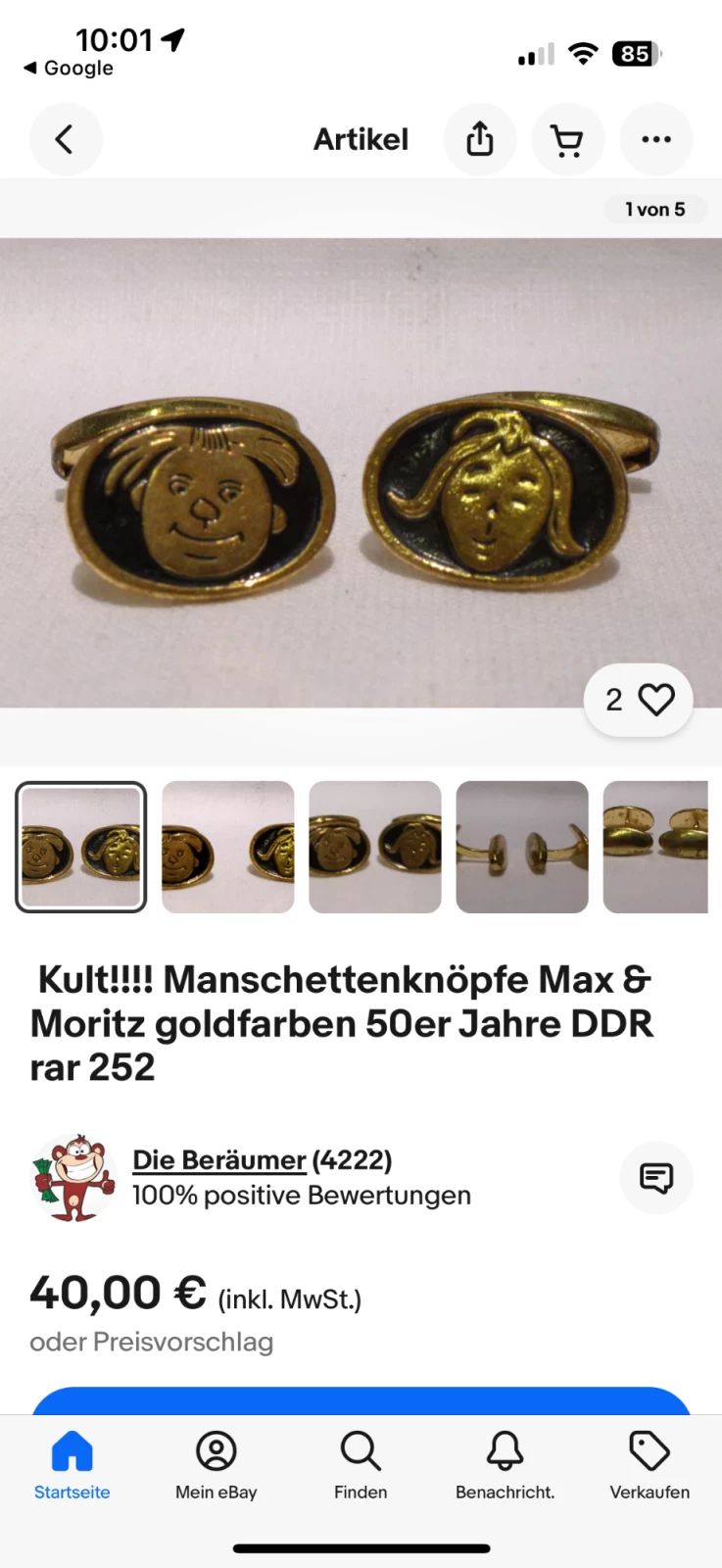
Task: Message the seller via chat icon
Action: tap(656, 1177)
